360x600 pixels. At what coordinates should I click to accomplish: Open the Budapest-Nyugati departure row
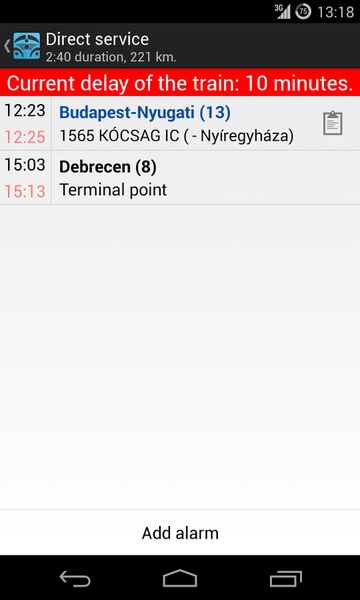click(180, 123)
